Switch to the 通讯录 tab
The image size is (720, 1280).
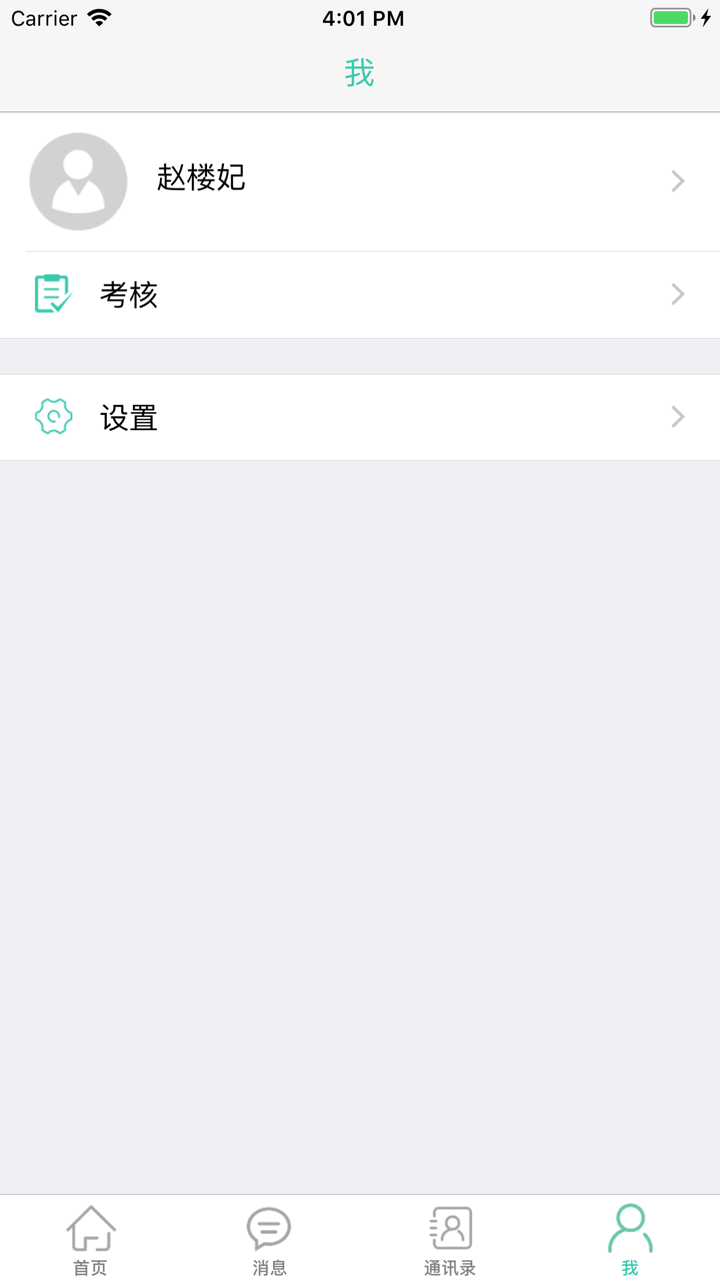pos(449,1240)
